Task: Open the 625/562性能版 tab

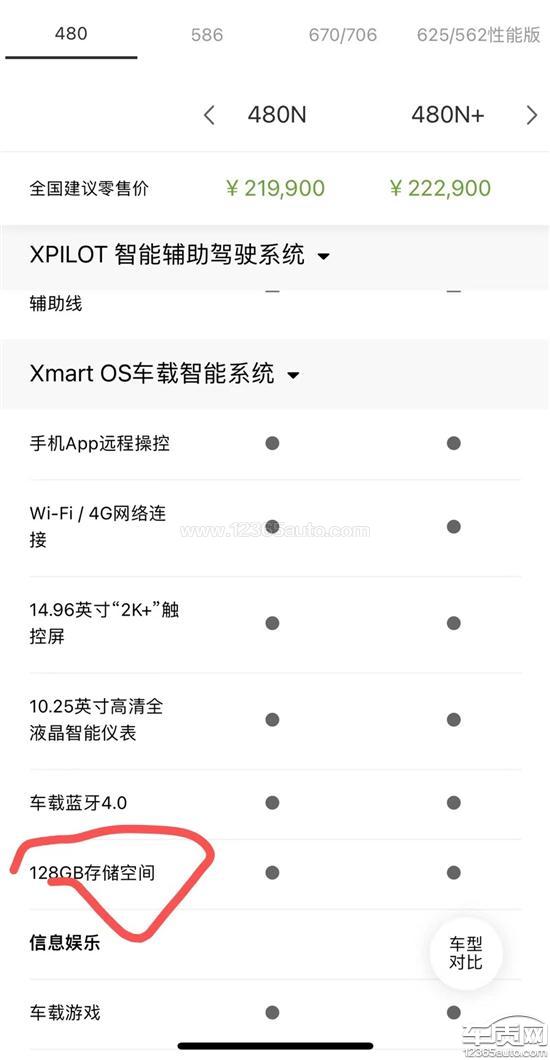Action: (x=478, y=34)
